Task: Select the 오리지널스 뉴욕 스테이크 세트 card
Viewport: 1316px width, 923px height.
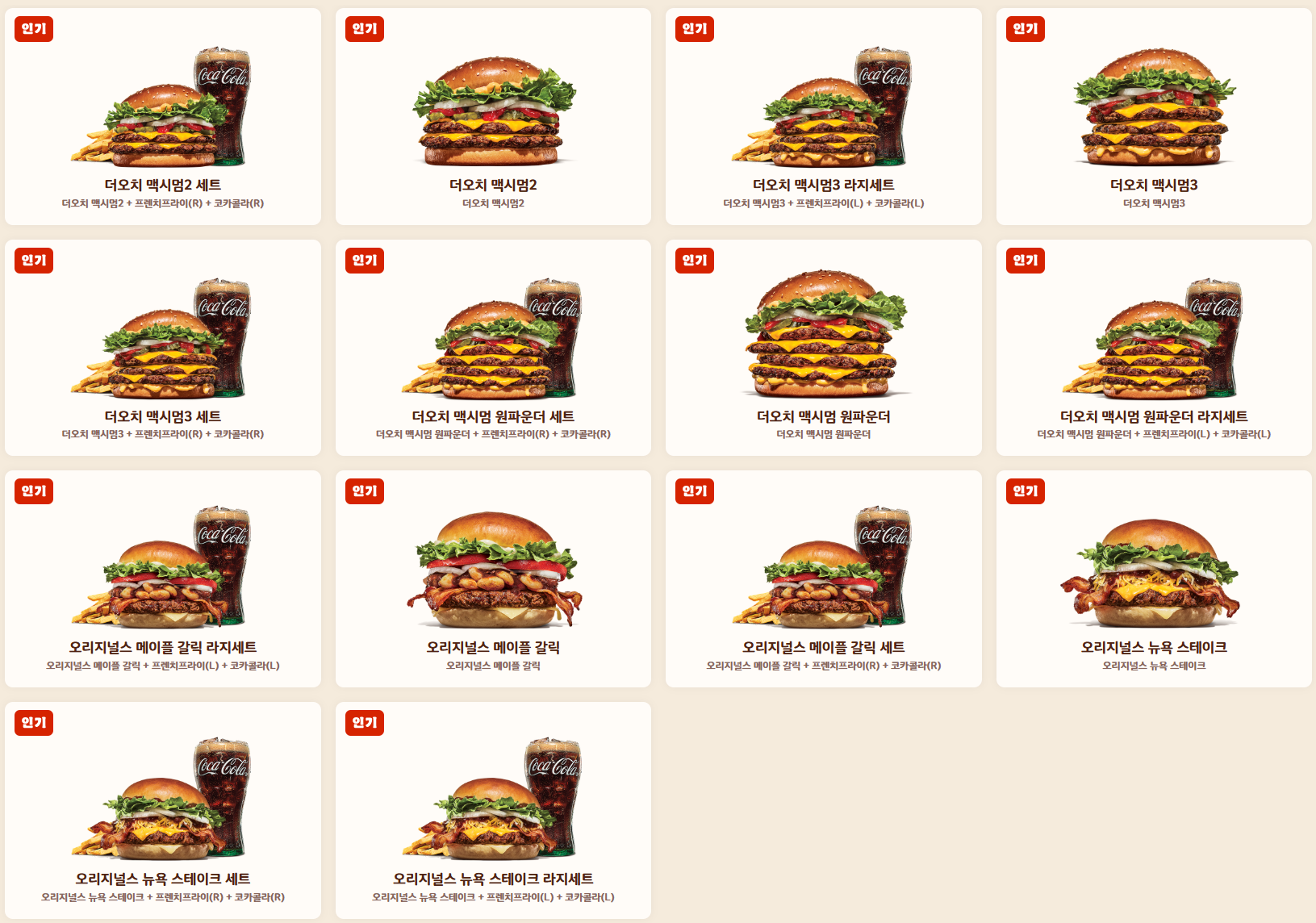Action: tap(162, 810)
